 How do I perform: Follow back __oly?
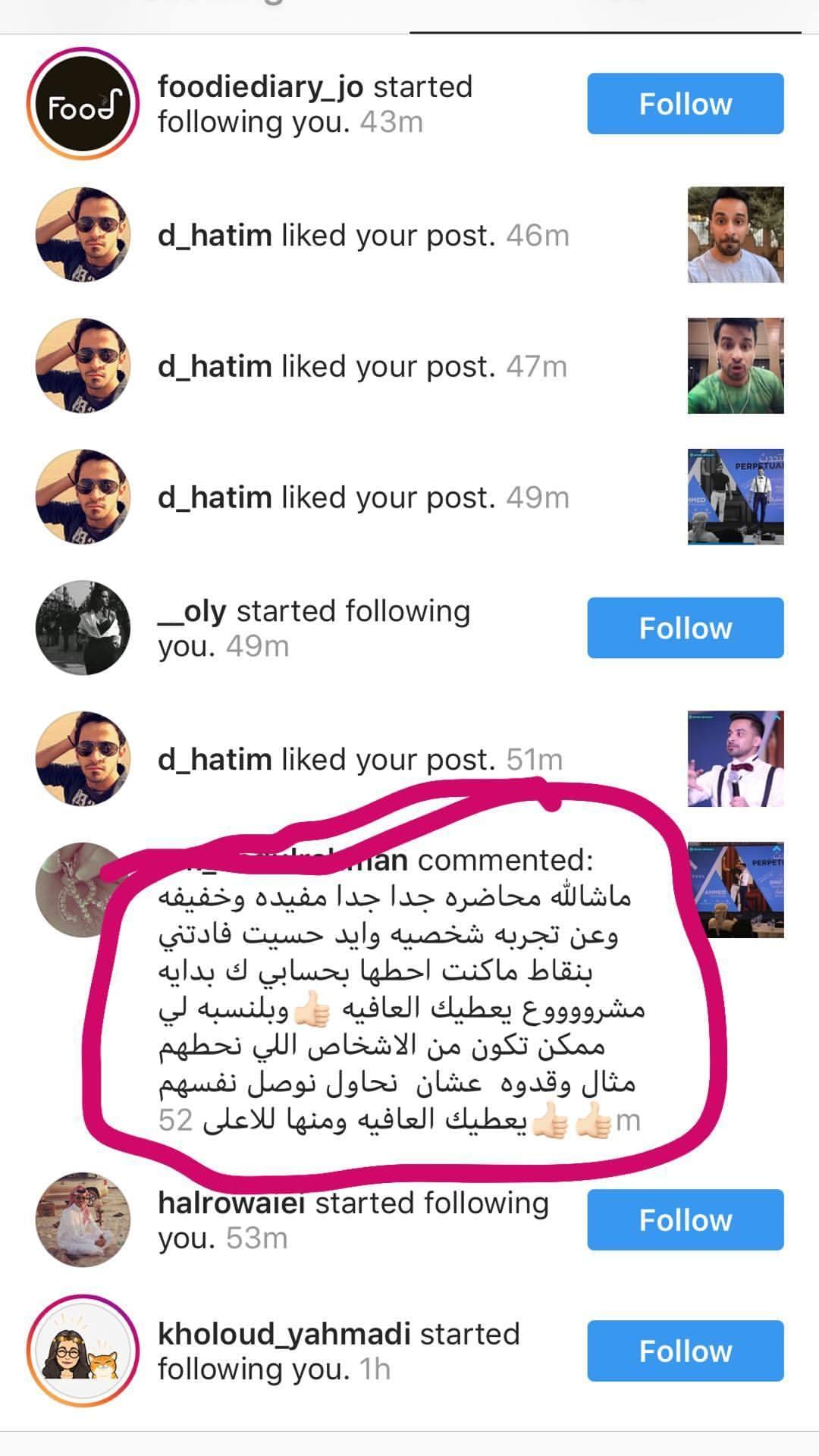(685, 628)
